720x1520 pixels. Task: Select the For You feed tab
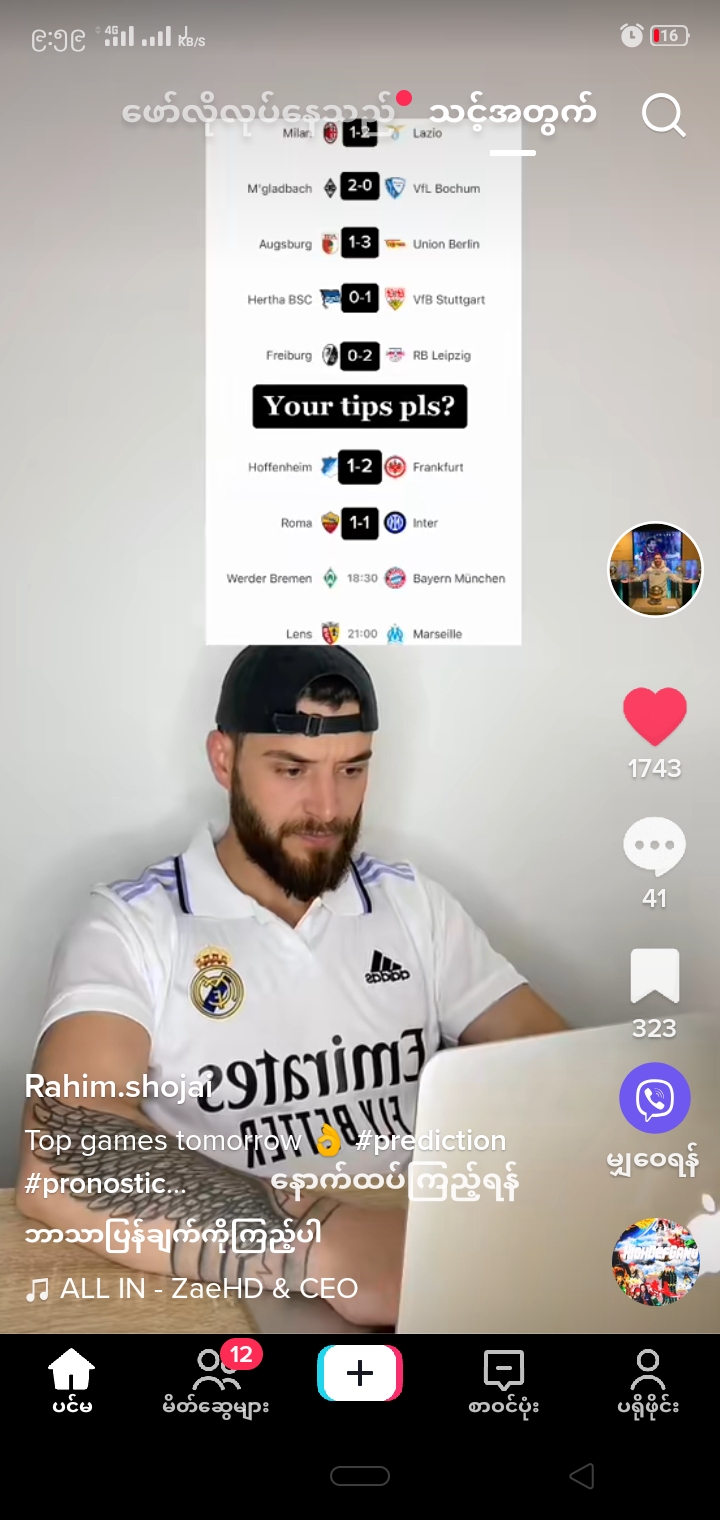click(x=512, y=112)
